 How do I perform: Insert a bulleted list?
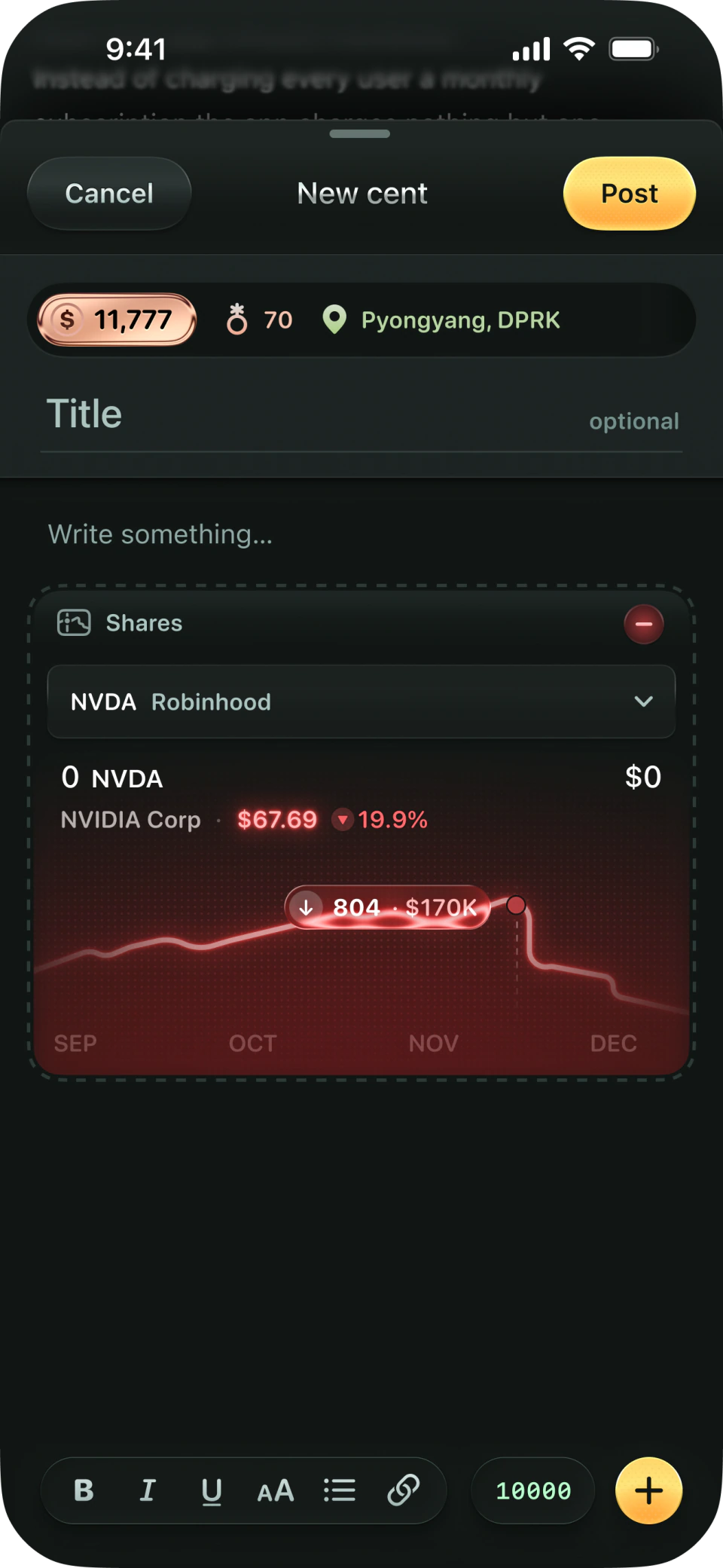[338, 1490]
